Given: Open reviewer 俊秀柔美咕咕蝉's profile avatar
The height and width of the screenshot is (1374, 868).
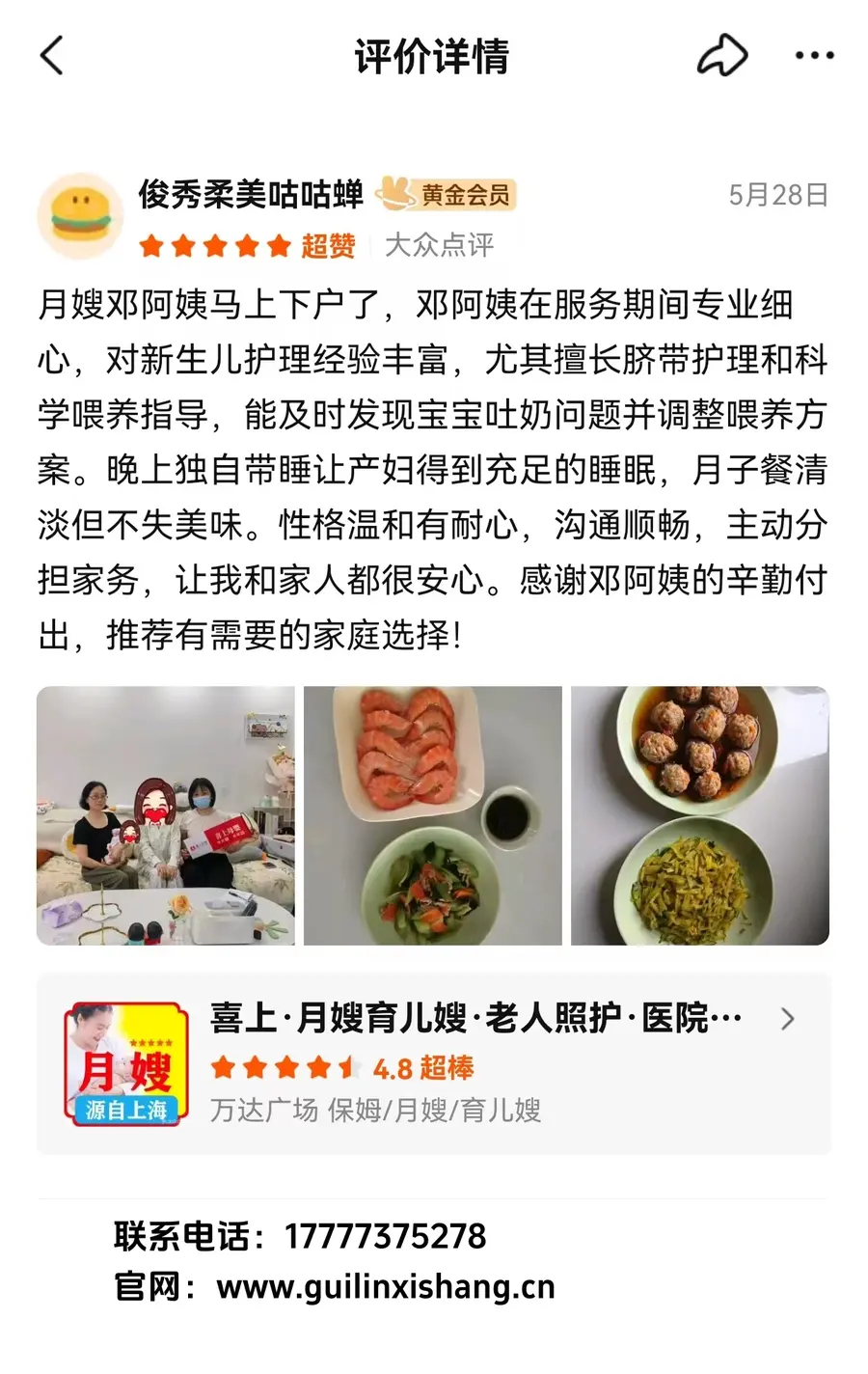Looking at the screenshot, I should (80, 216).
